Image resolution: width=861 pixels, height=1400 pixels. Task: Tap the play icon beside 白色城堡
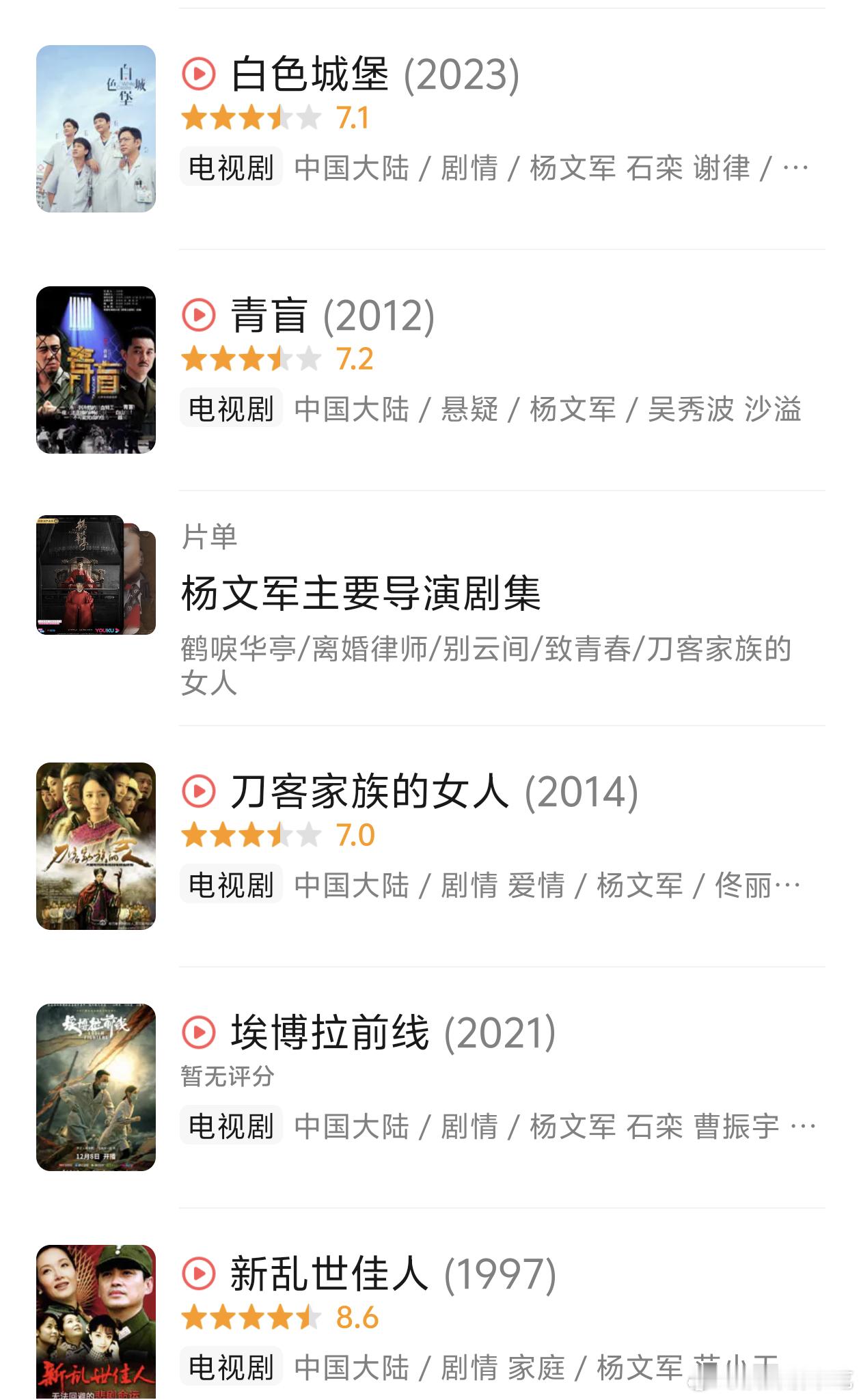coord(199,74)
